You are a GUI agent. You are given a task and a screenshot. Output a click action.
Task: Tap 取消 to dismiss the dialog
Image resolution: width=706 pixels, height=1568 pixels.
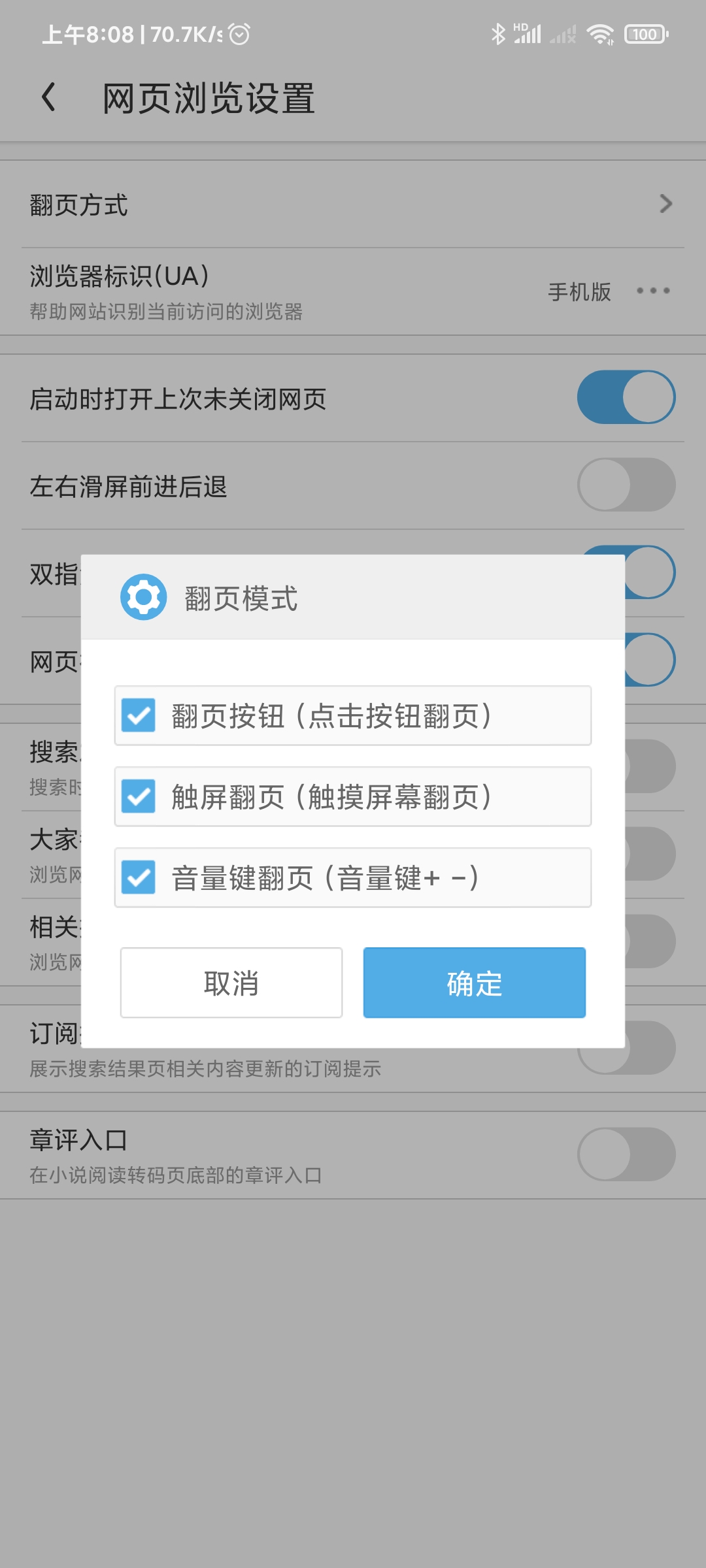point(231,983)
